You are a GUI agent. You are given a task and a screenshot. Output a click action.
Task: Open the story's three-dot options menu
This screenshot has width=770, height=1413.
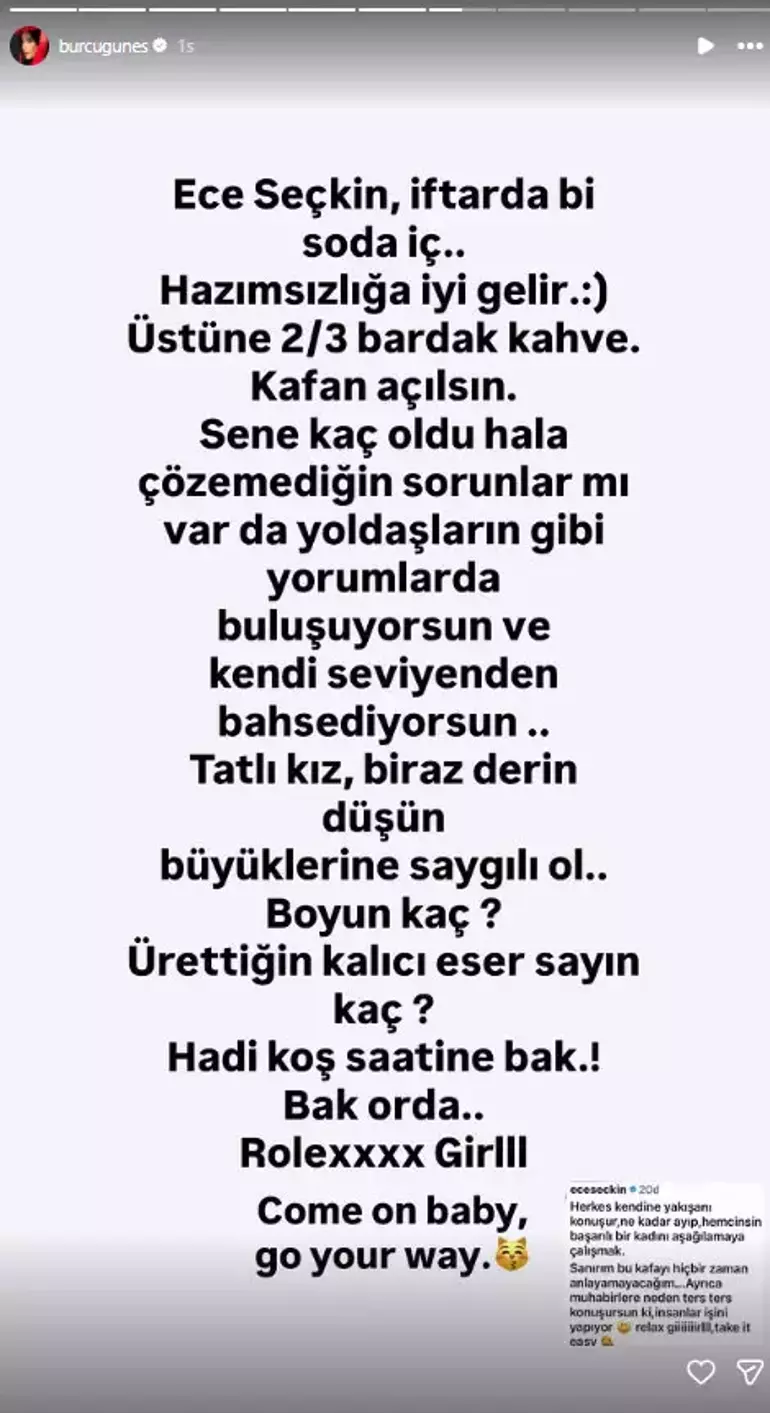749,46
